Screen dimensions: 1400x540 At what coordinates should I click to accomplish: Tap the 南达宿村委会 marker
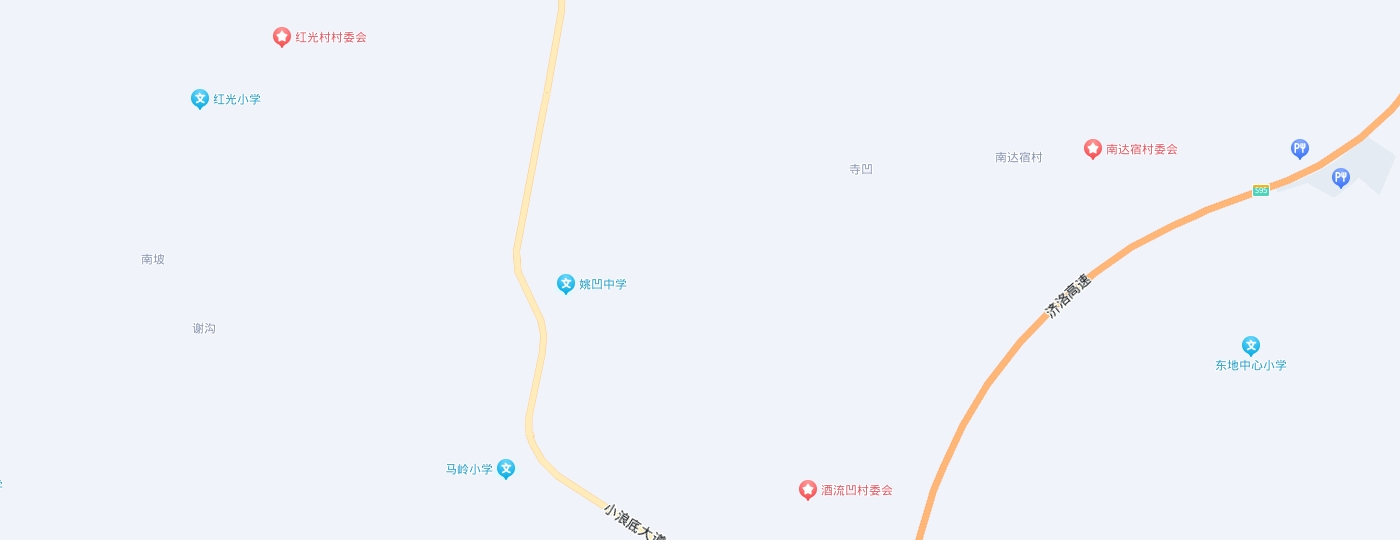pyautogui.click(x=1093, y=149)
